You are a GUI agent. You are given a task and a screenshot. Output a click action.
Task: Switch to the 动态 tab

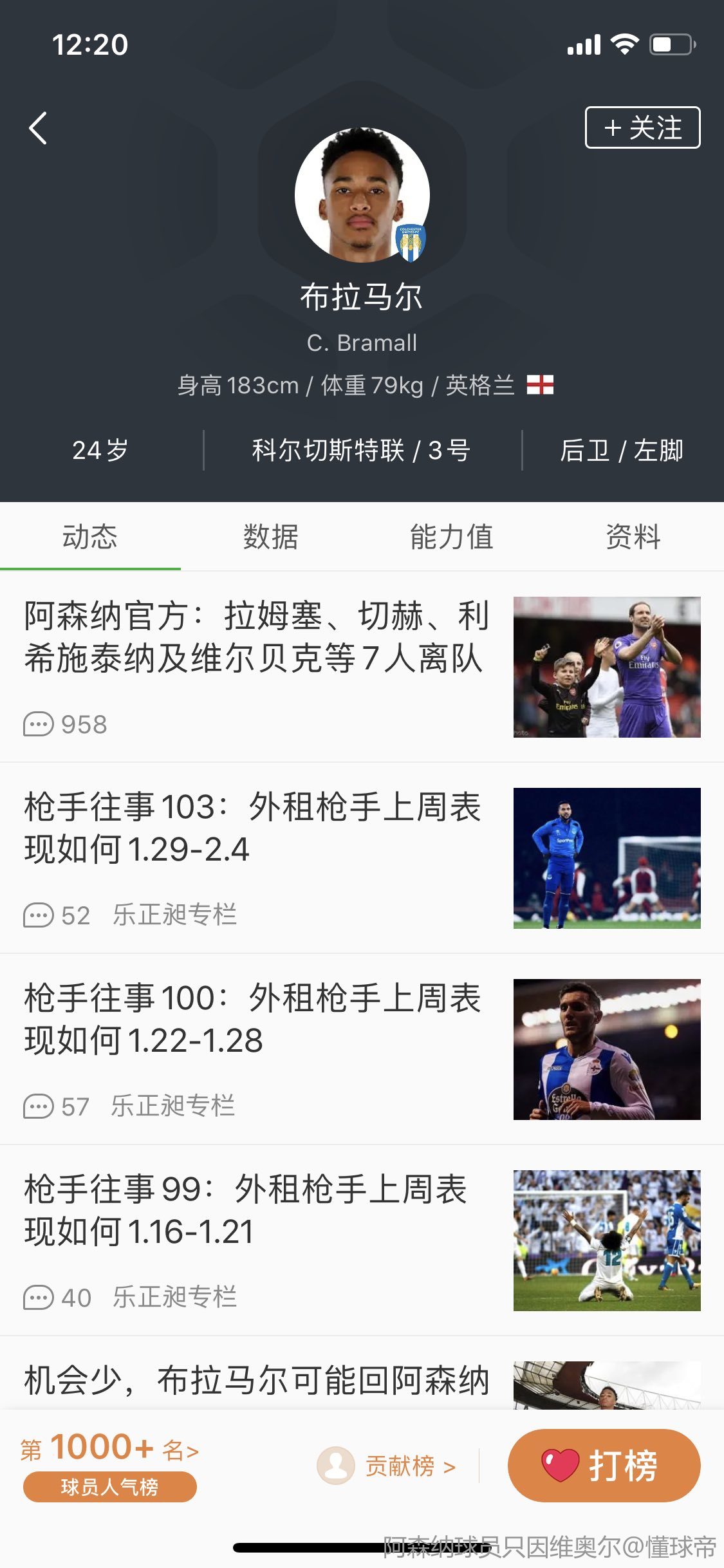(x=90, y=537)
